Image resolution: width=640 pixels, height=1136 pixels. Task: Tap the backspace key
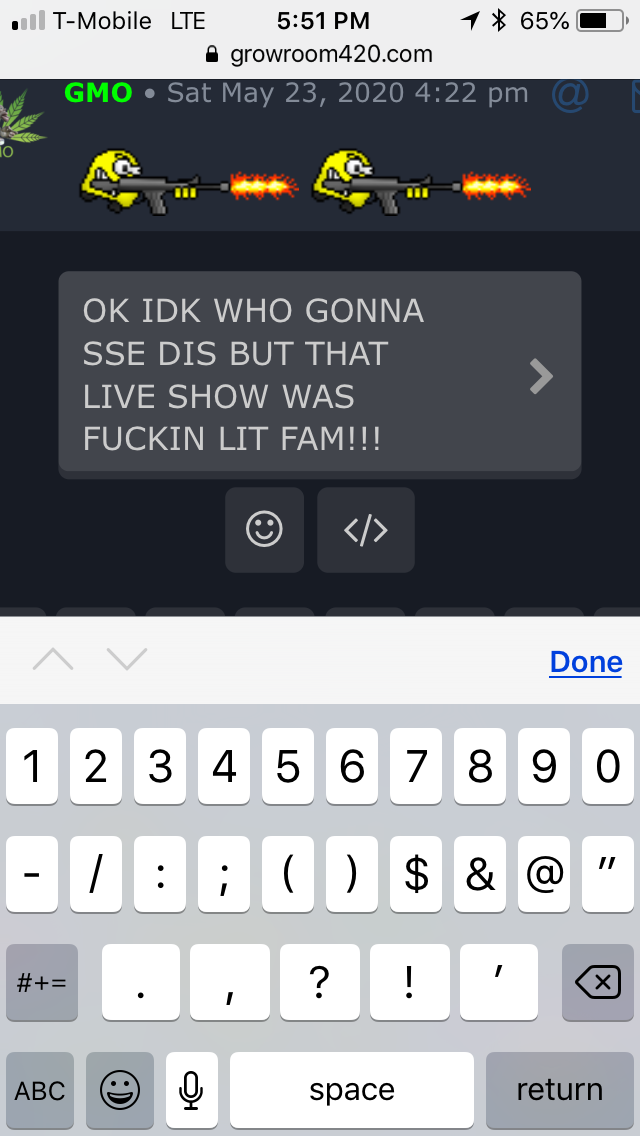click(597, 983)
